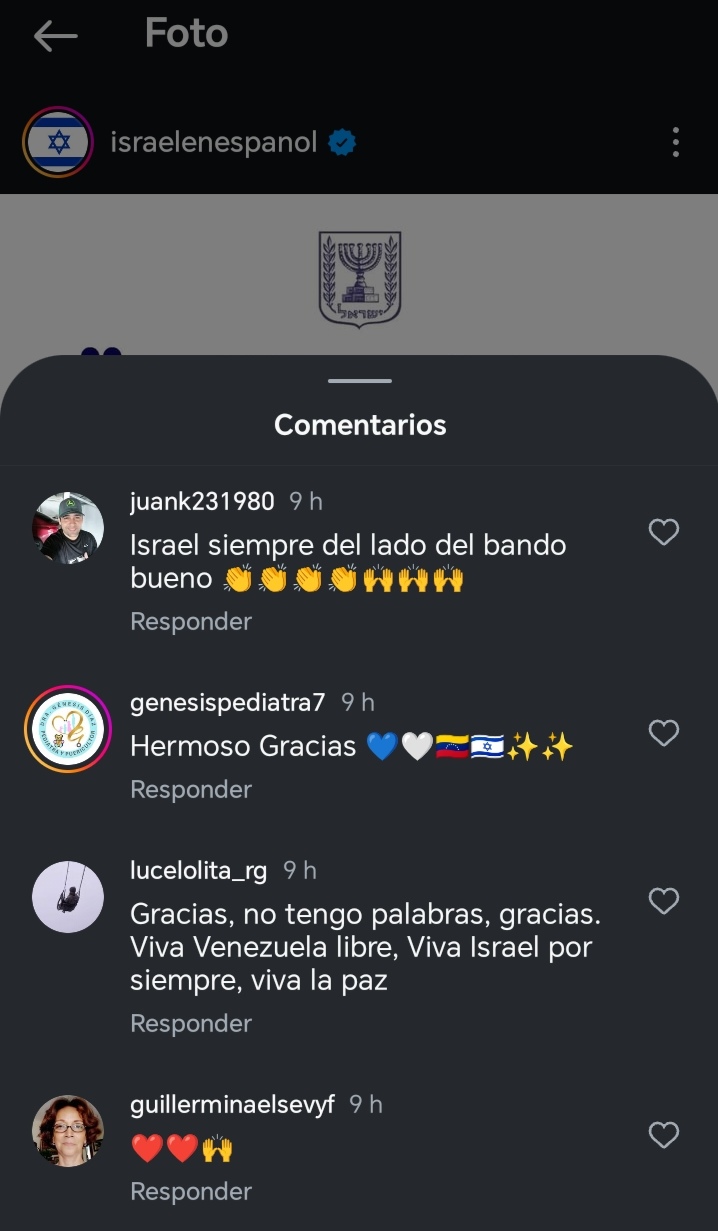Reply to genesispediatra7's comment

click(x=191, y=789)
